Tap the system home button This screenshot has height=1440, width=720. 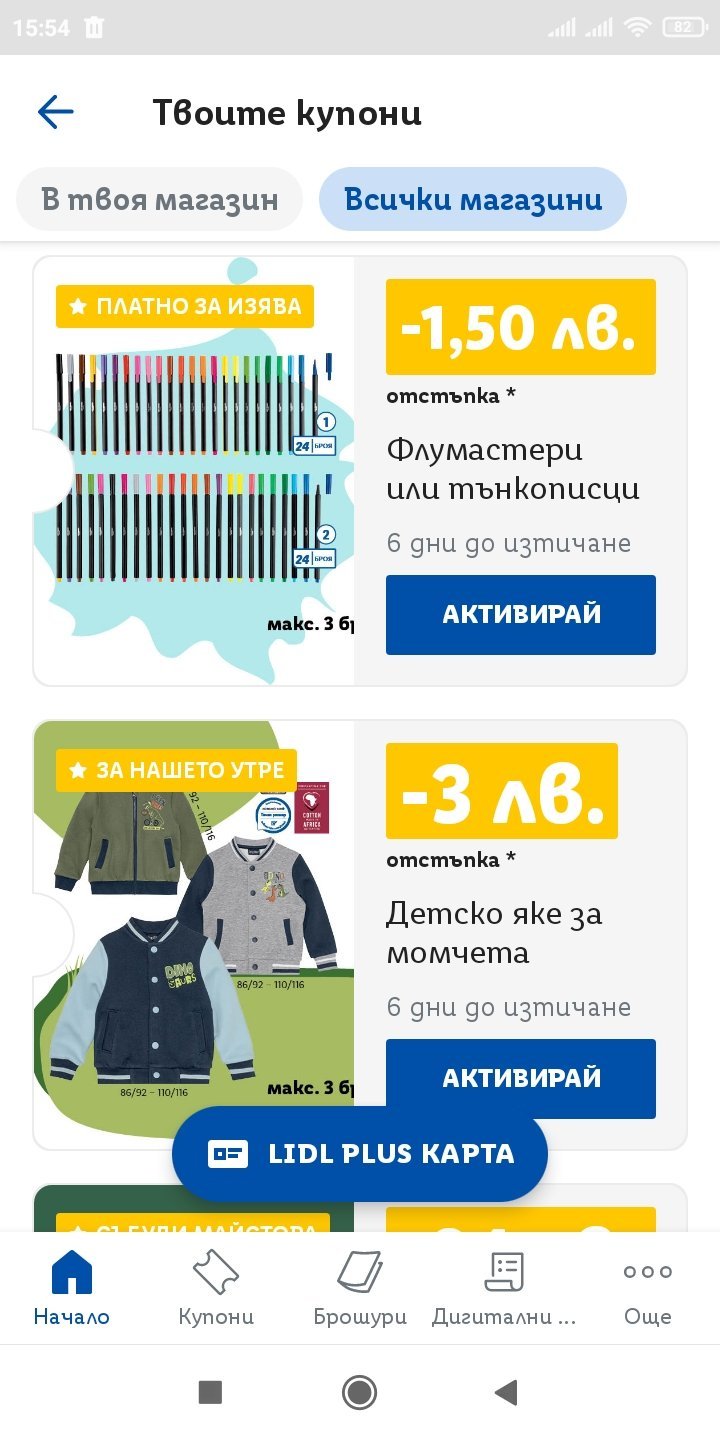click(359, 1392)
